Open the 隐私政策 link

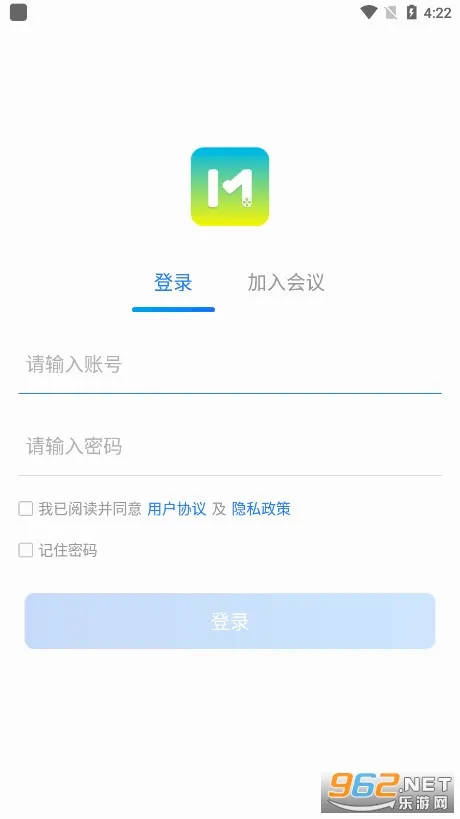[261, 509]
